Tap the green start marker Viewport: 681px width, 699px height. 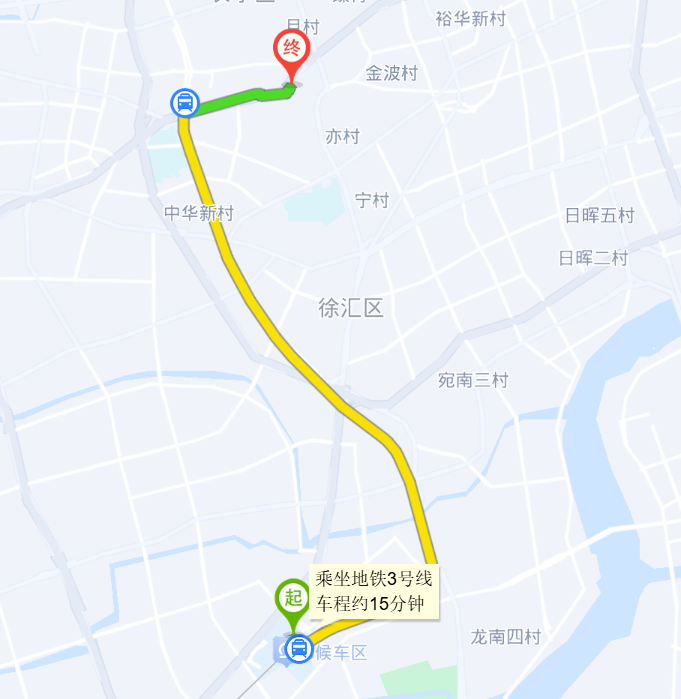(x=292, y=599)
